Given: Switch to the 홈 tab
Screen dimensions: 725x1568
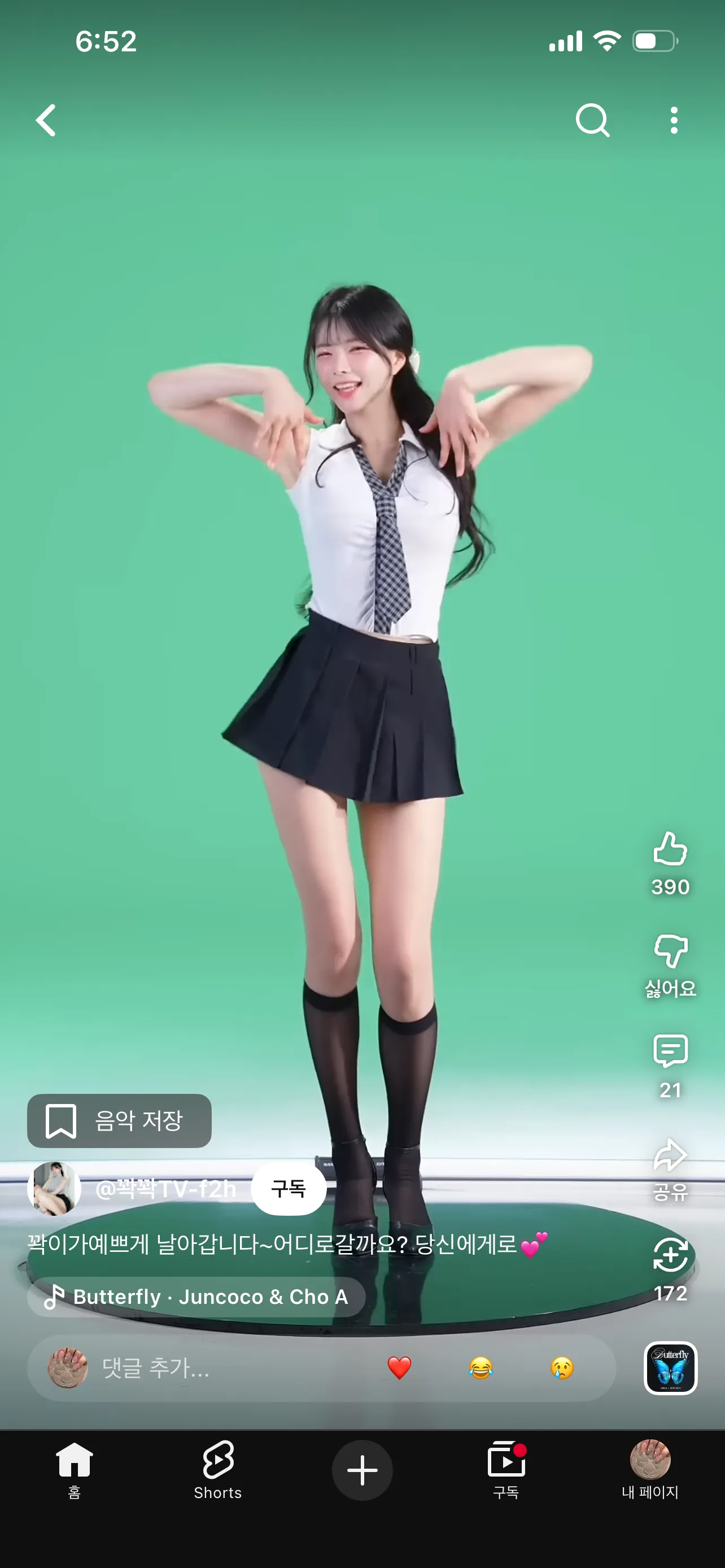Looking at the screenshot, I should tap(75, 1470).
